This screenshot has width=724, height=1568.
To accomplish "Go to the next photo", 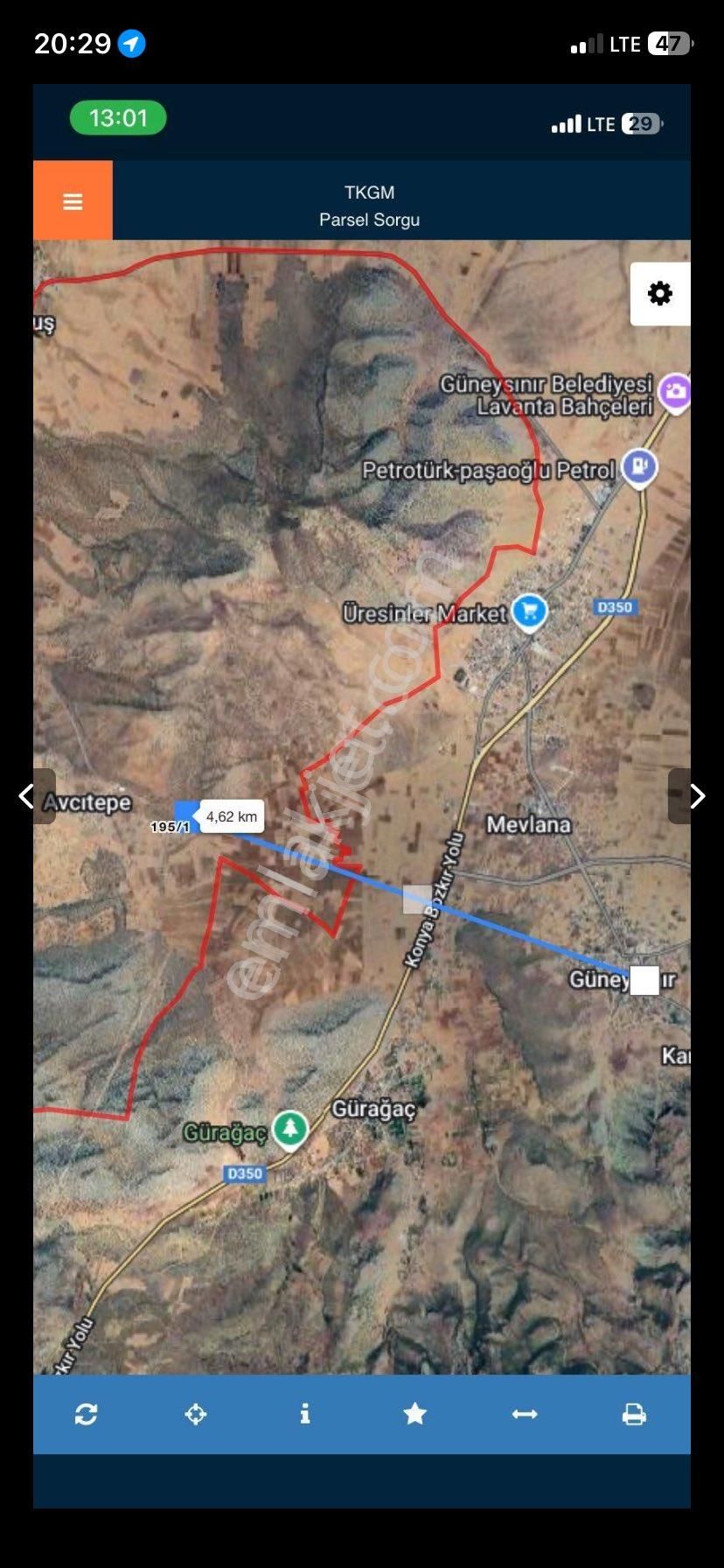I will click(x=696, y=796).
